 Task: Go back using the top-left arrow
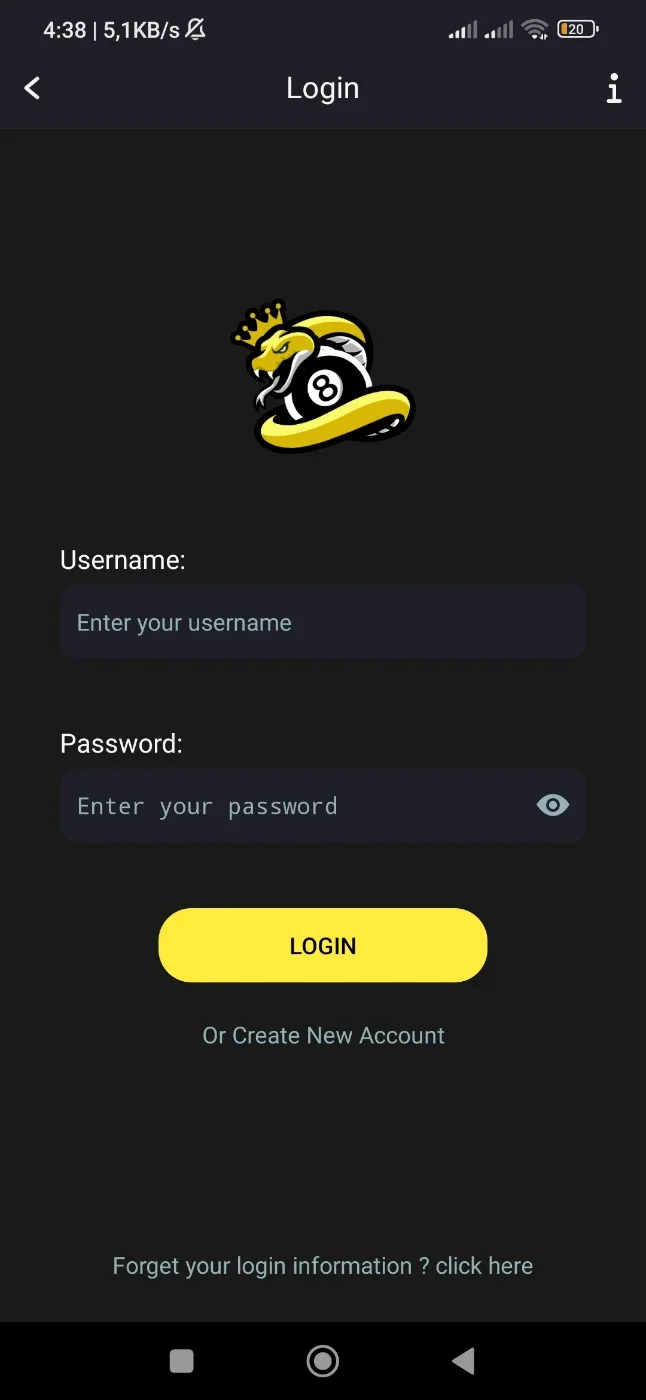[x=32, y=88]
